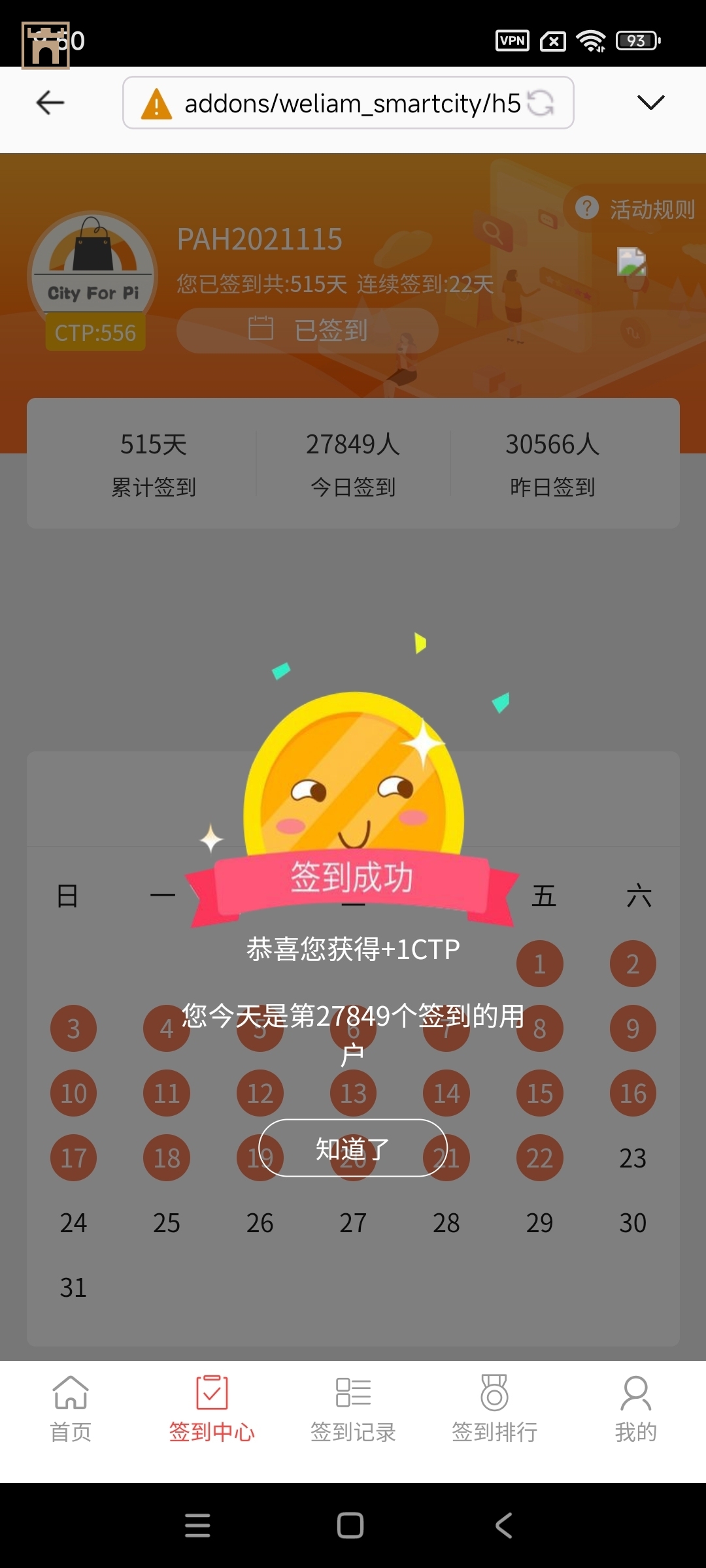
Task: Go back using the browser arrow
Action: coord(50,103)
